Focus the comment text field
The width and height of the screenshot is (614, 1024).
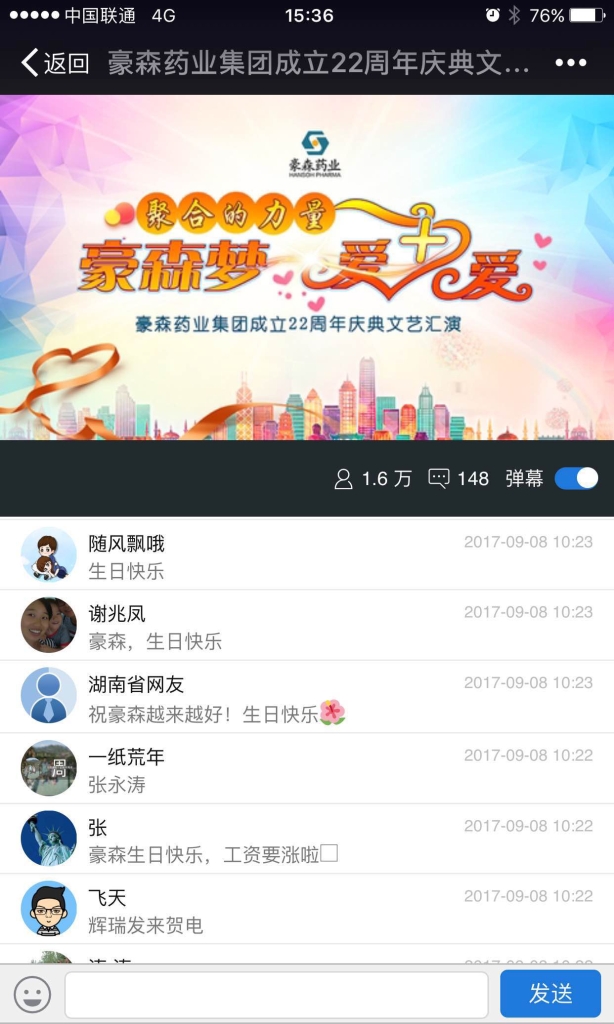coord(276,994)
